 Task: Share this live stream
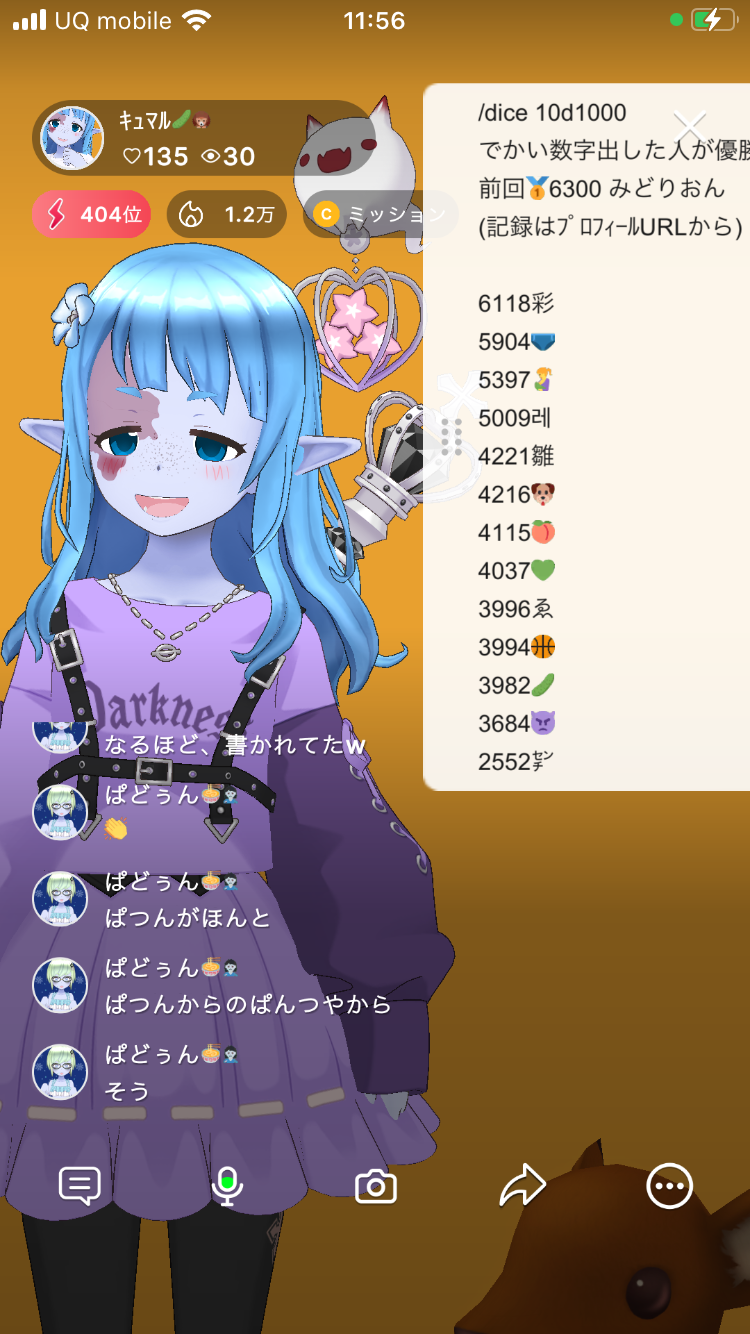click(522, 1186)
